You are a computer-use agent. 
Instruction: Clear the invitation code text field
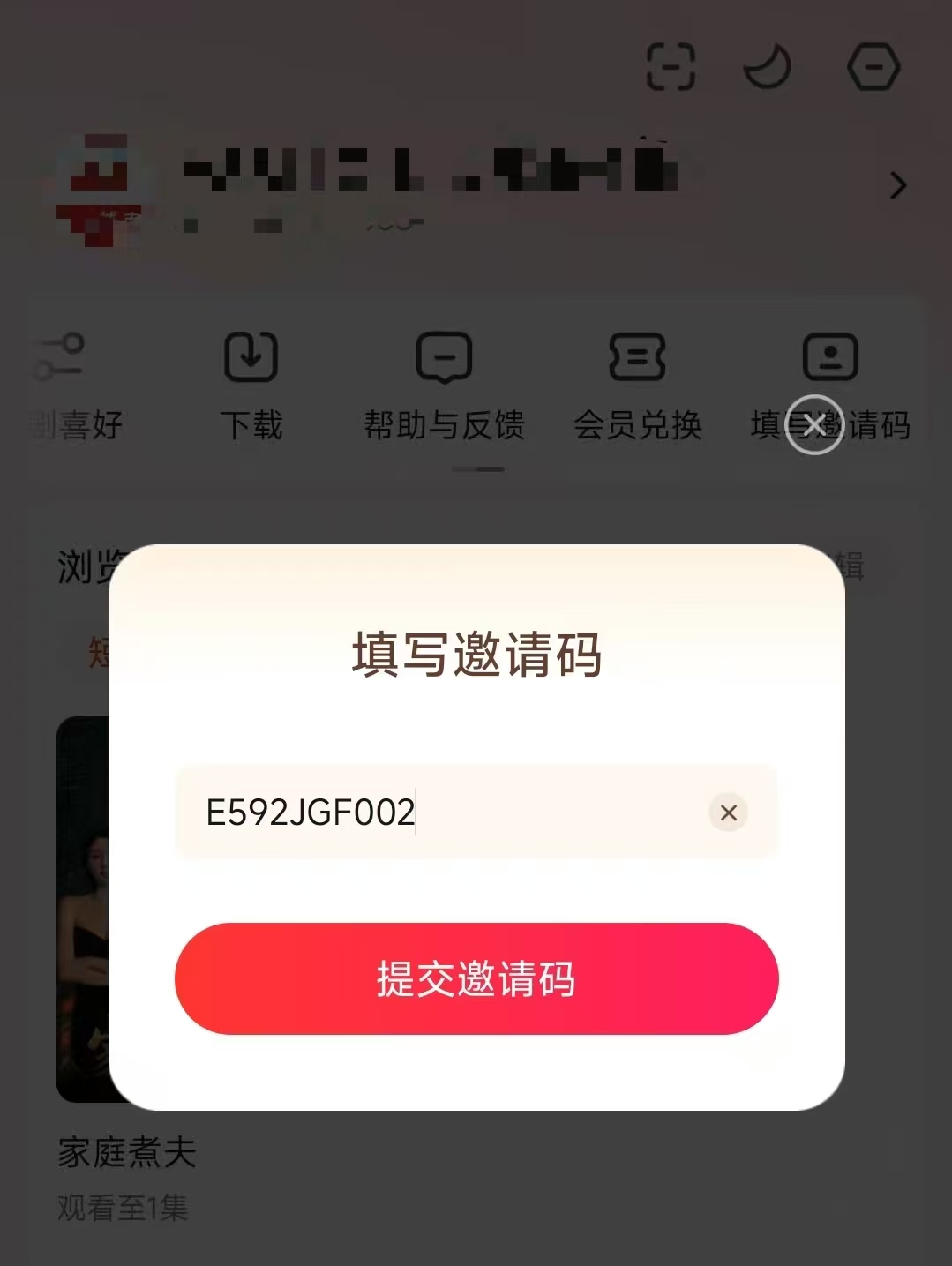pyautogui.click(x=729, y=813)
